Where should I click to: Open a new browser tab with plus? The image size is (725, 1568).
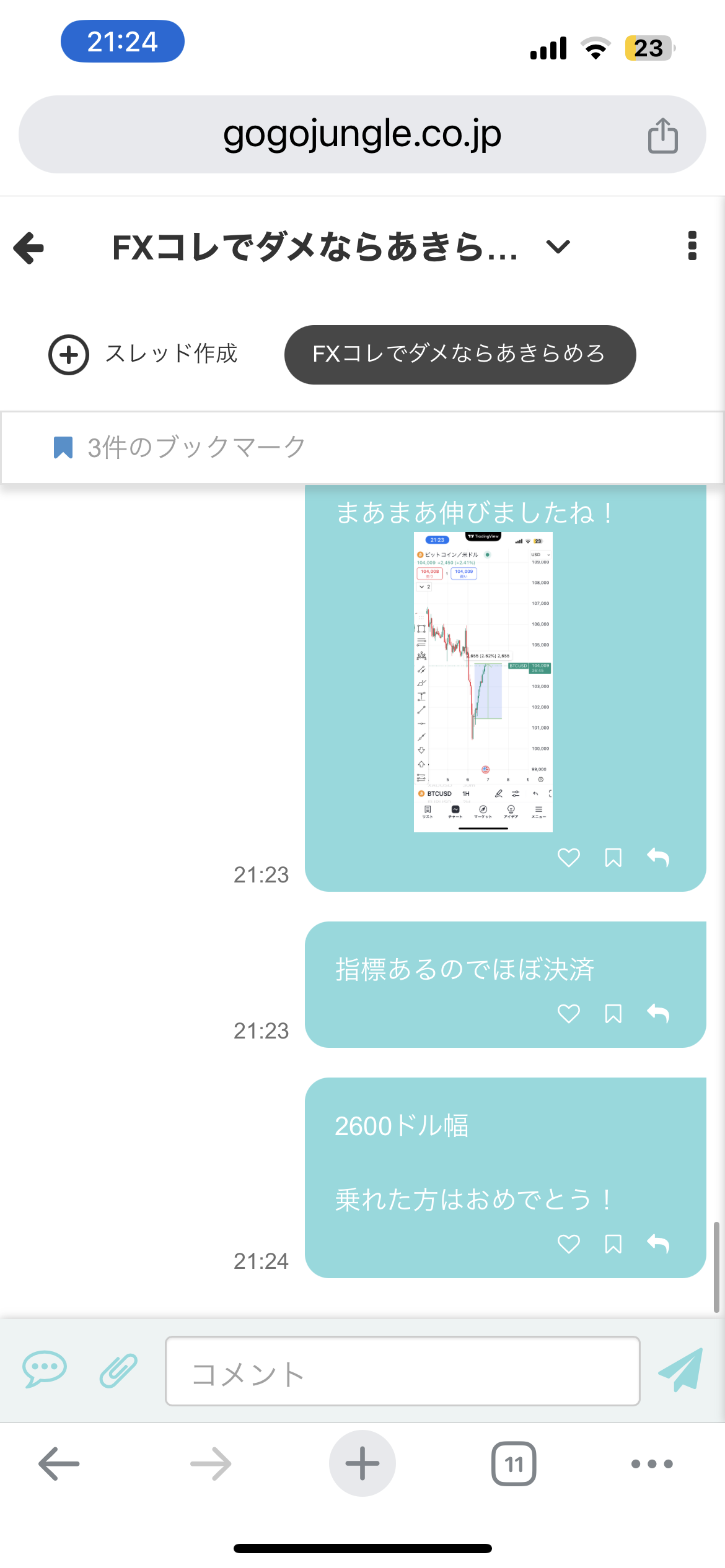pos(362,1463)
